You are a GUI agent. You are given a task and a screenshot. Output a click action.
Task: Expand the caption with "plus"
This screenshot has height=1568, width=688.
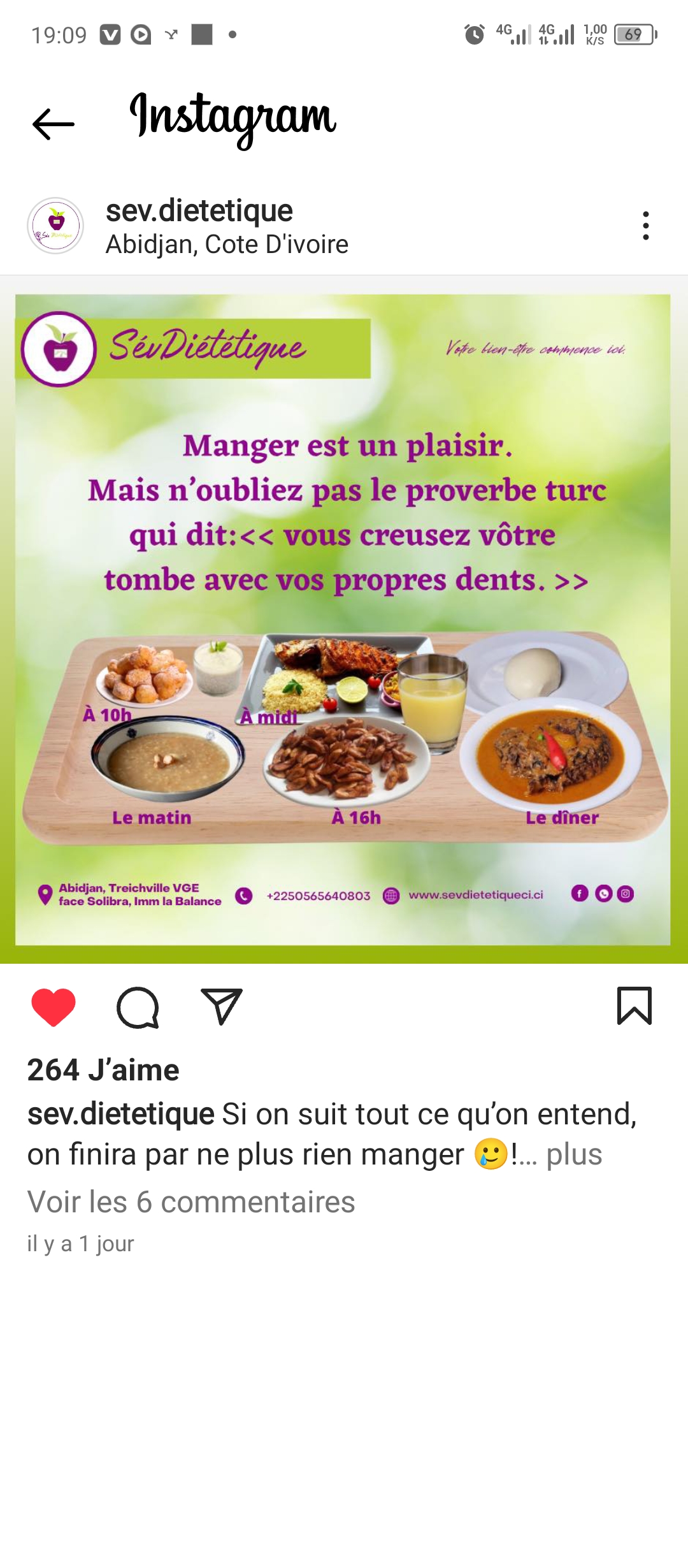click(574, 1154)
